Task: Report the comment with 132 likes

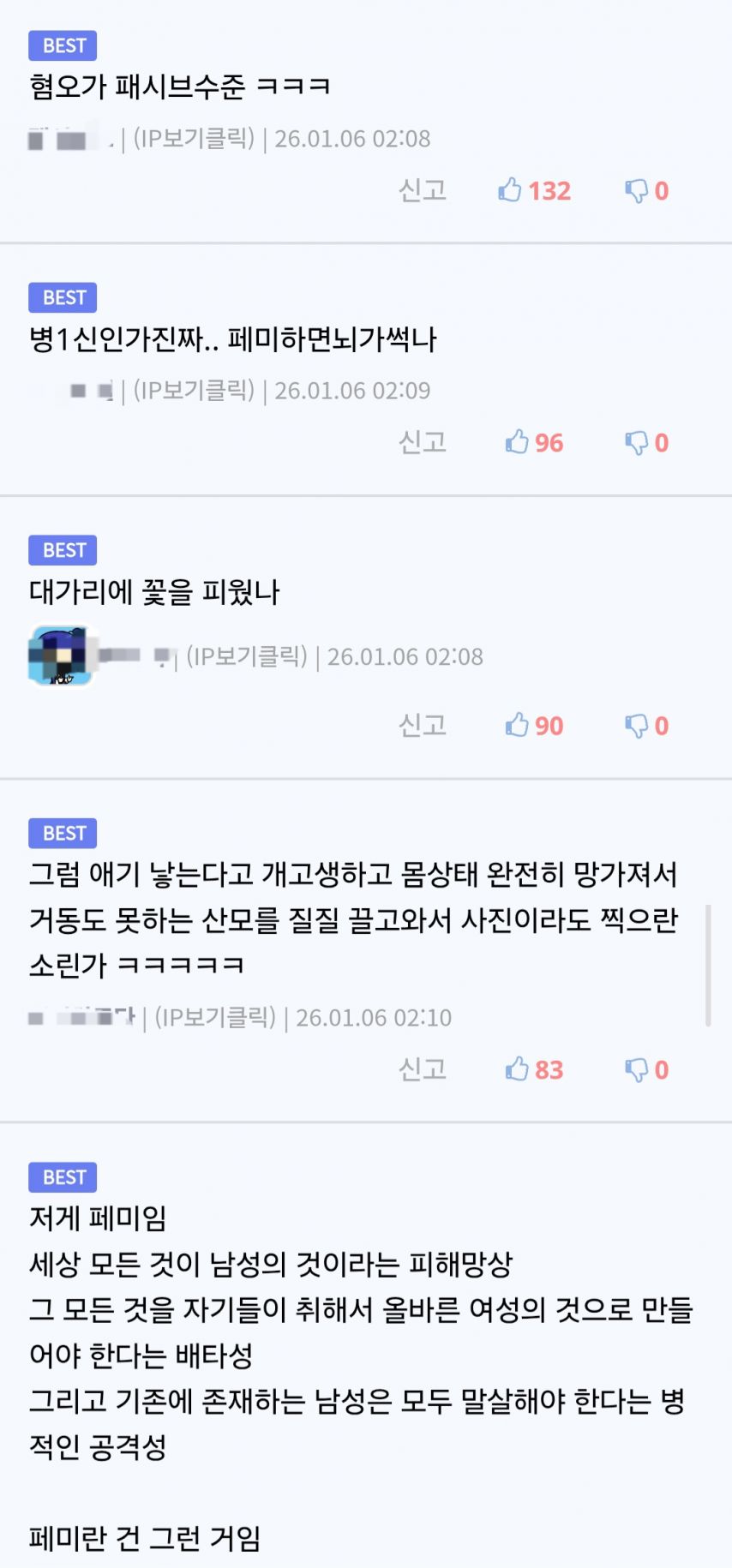Action: [423, 190]
